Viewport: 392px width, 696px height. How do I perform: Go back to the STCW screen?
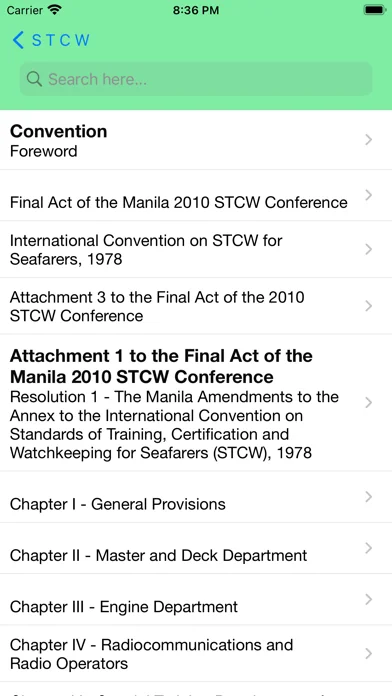pos(51,40)
